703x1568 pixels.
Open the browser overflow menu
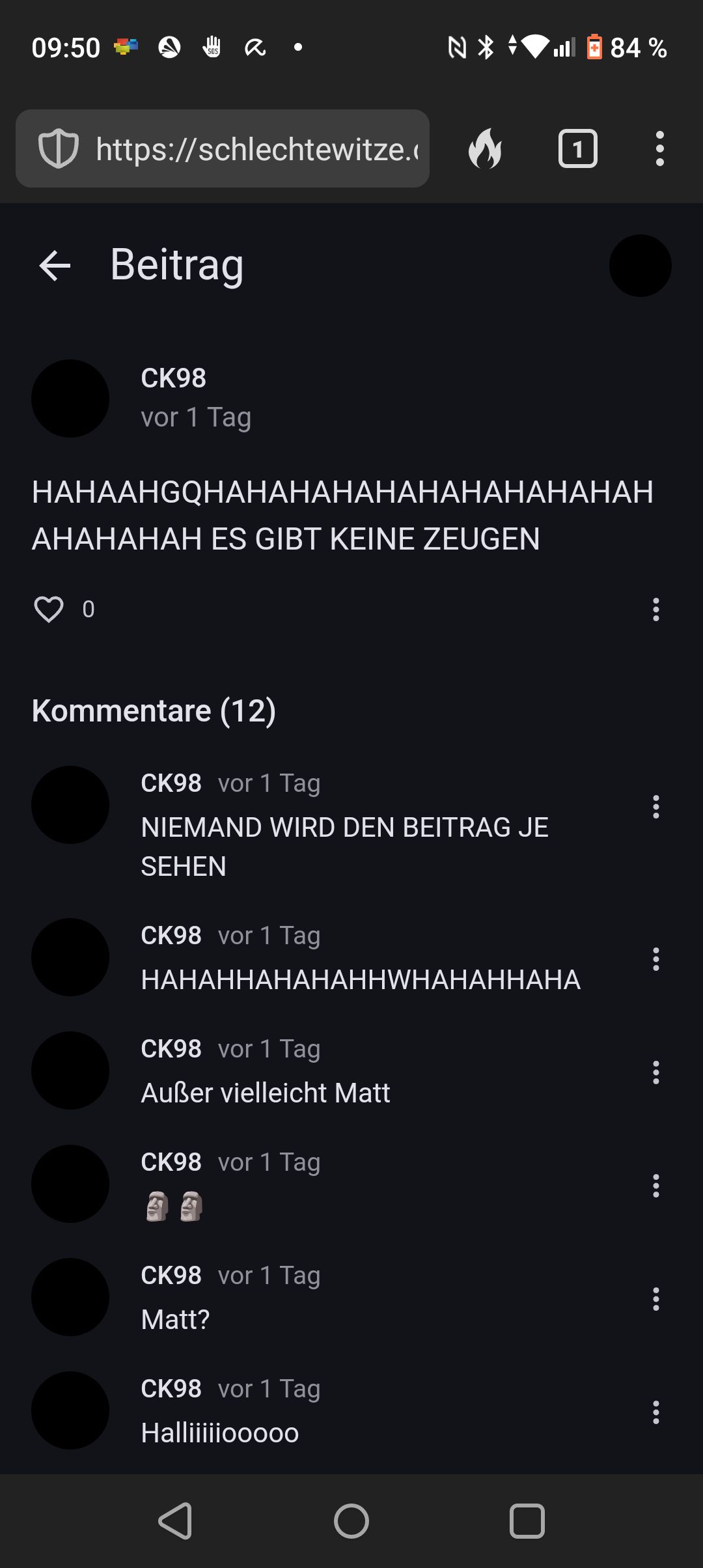click(659, 149)
